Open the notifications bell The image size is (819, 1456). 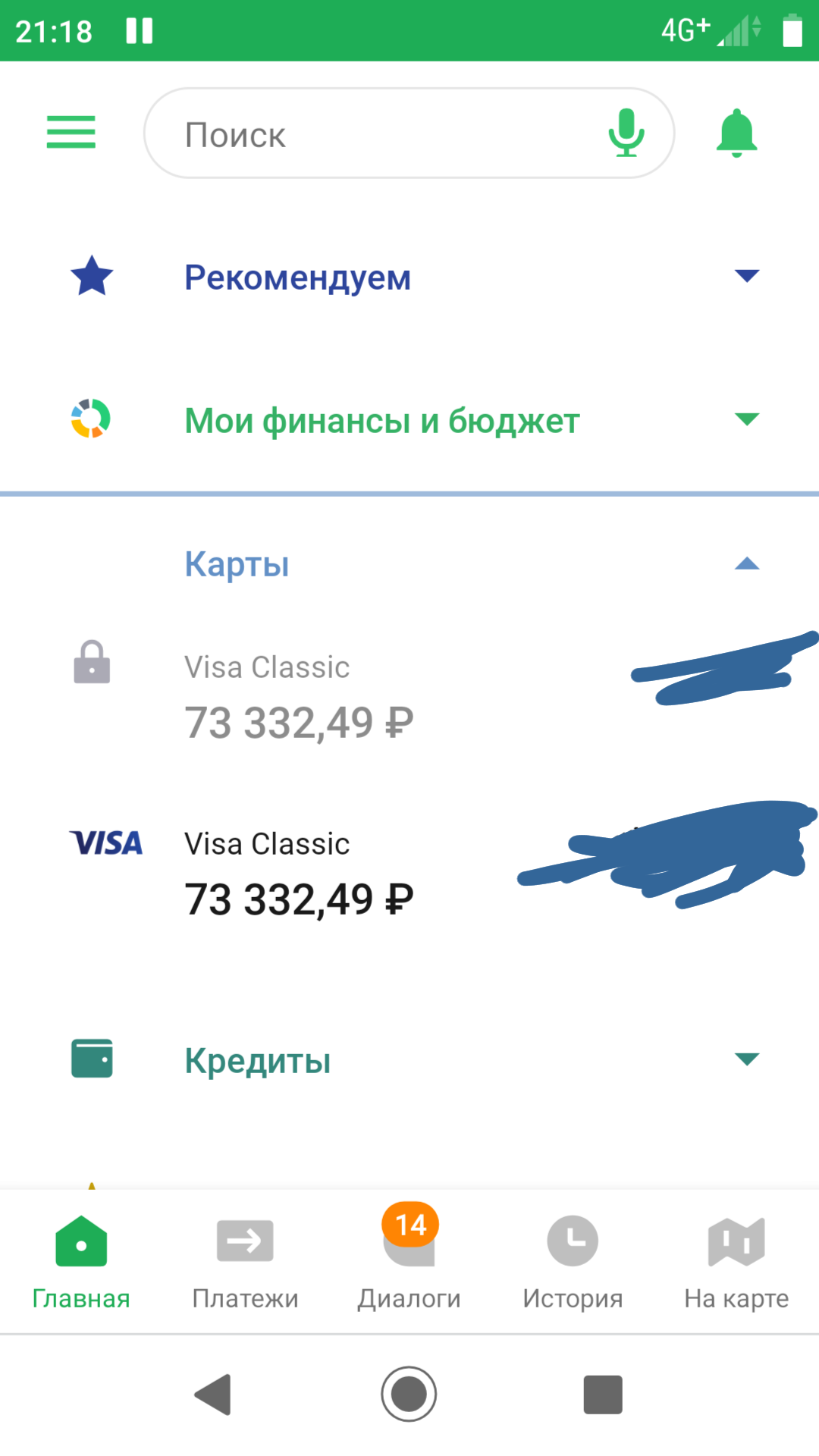736,133
